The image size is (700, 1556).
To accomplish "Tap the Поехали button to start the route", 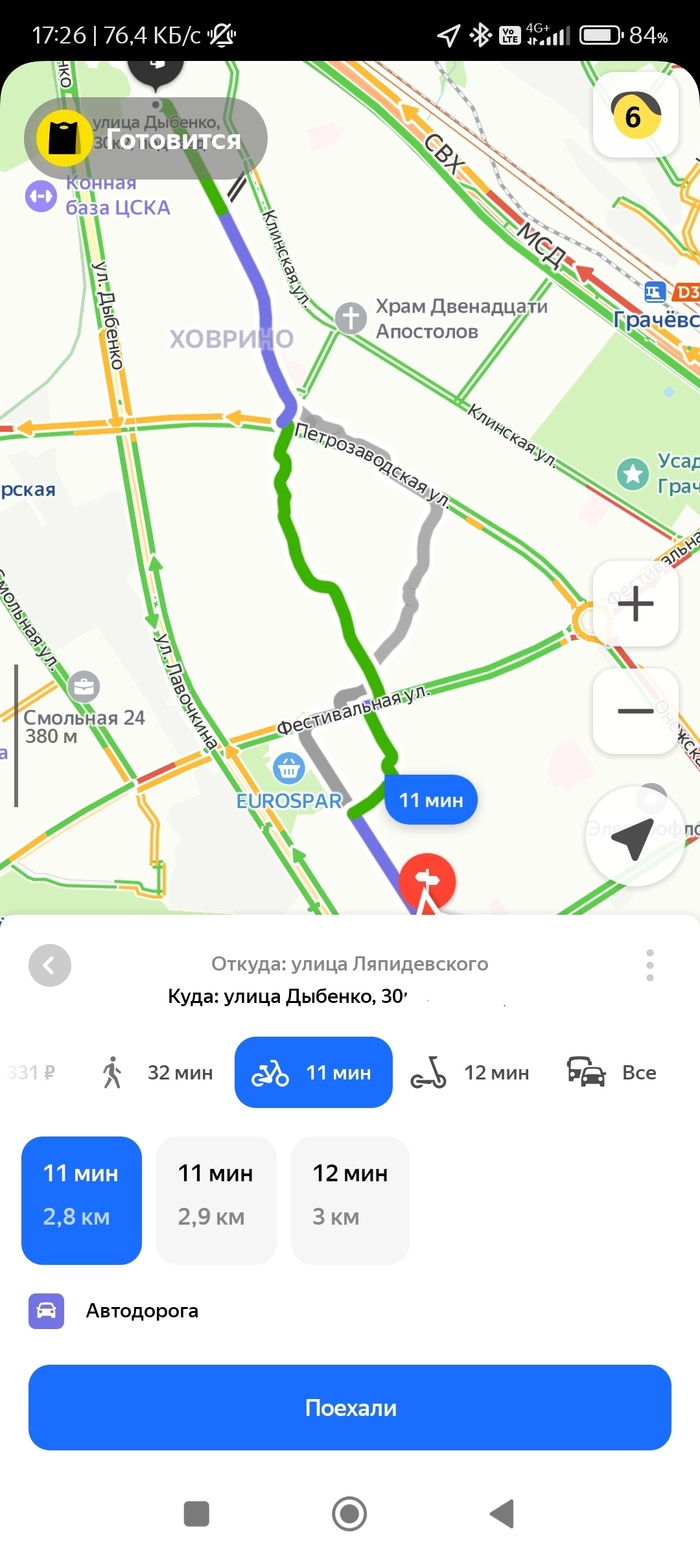I will 349,1407.
